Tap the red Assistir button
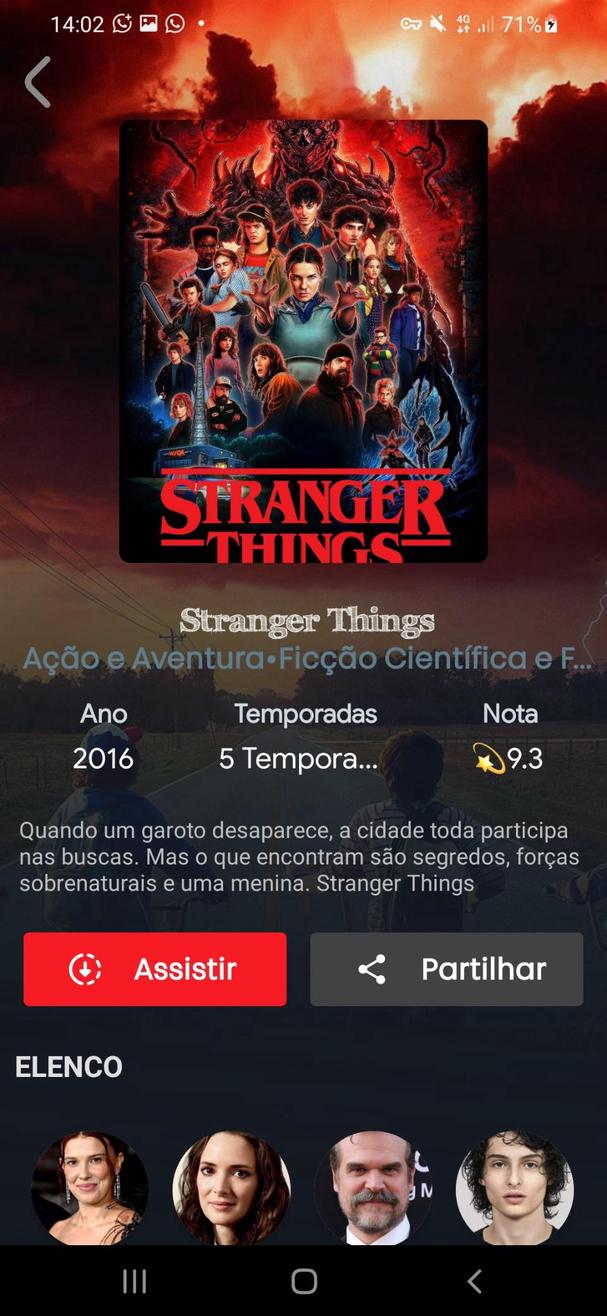 pos(155,969)
